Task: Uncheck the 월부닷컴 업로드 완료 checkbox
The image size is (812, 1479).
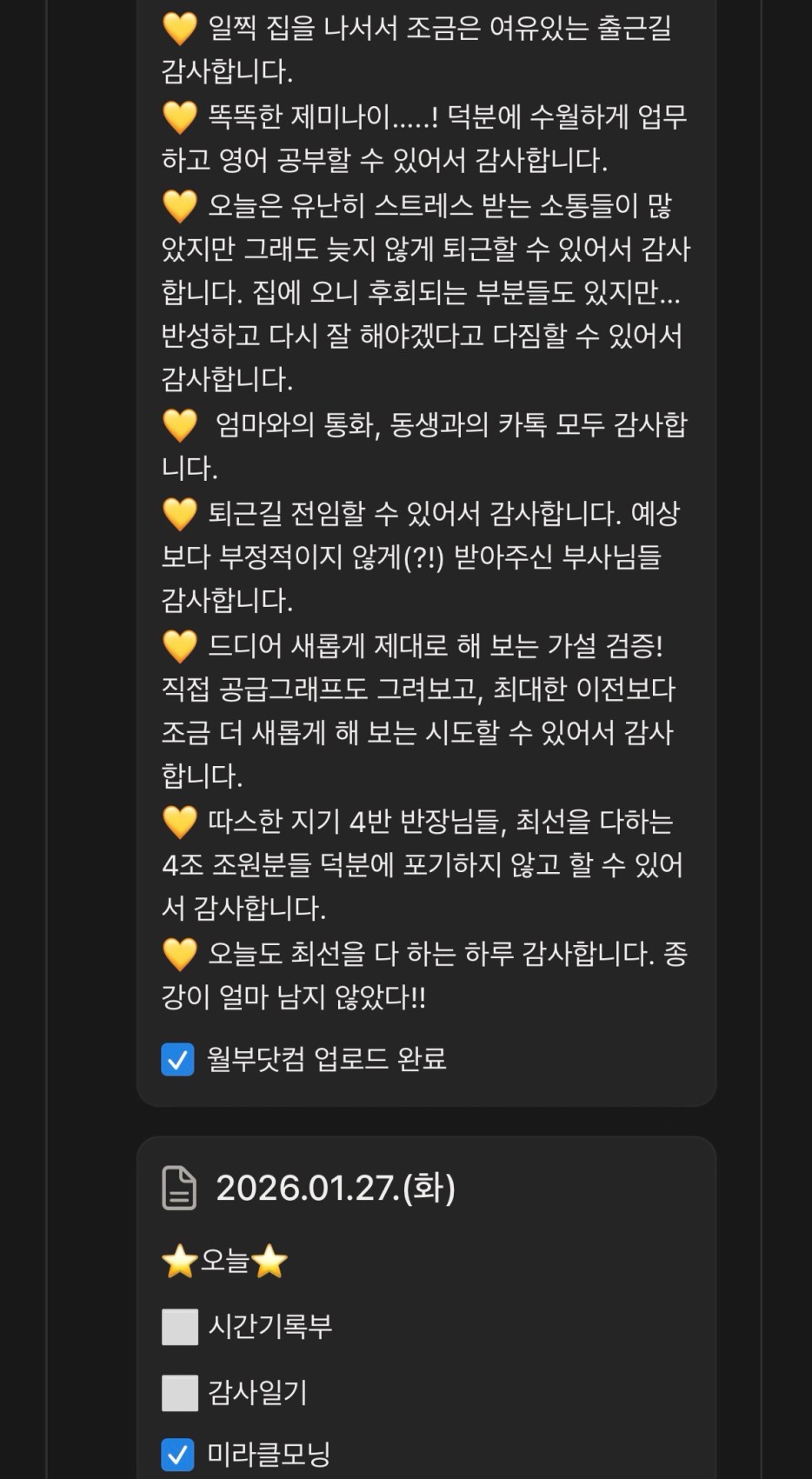Action: (x=178, y=1059)
